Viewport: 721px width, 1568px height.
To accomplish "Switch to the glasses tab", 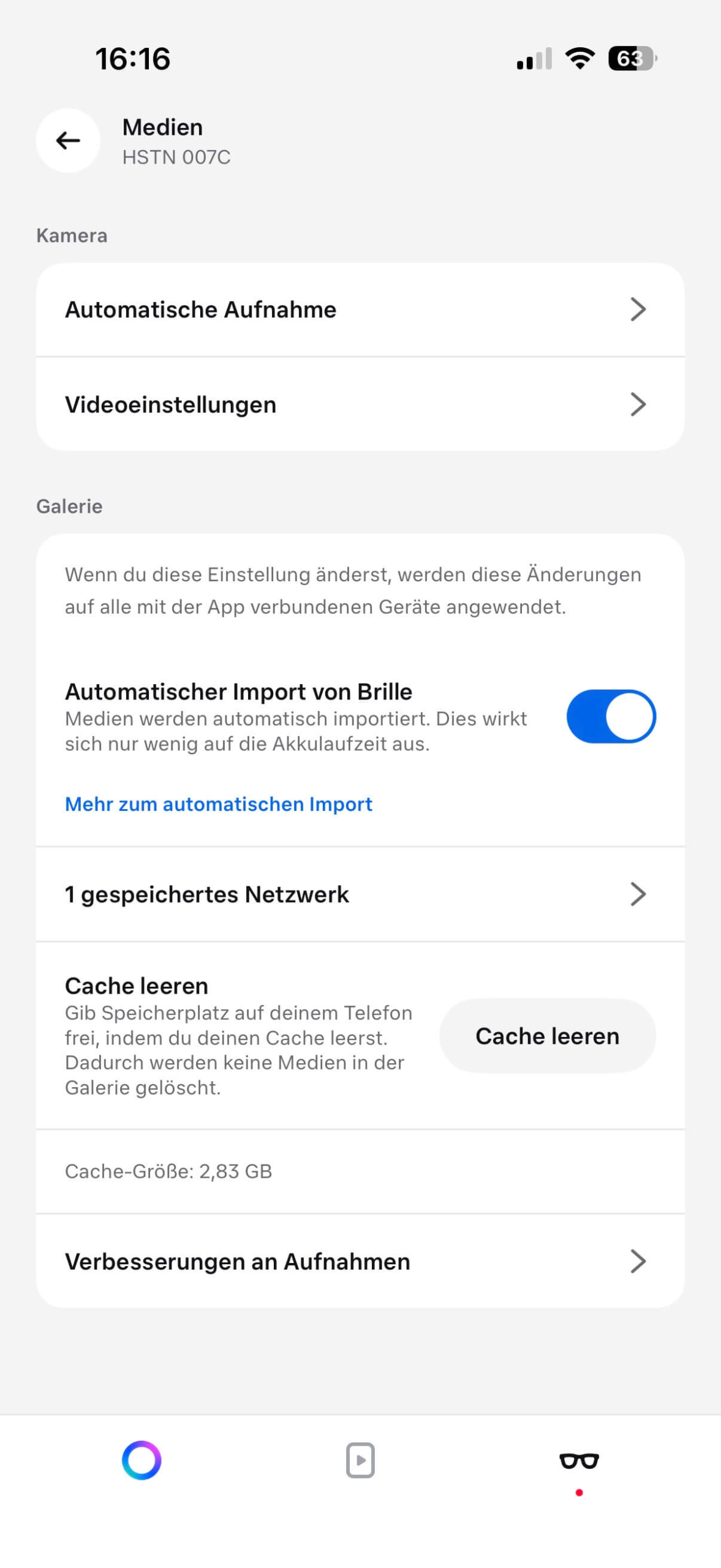I will (579, 1461).
